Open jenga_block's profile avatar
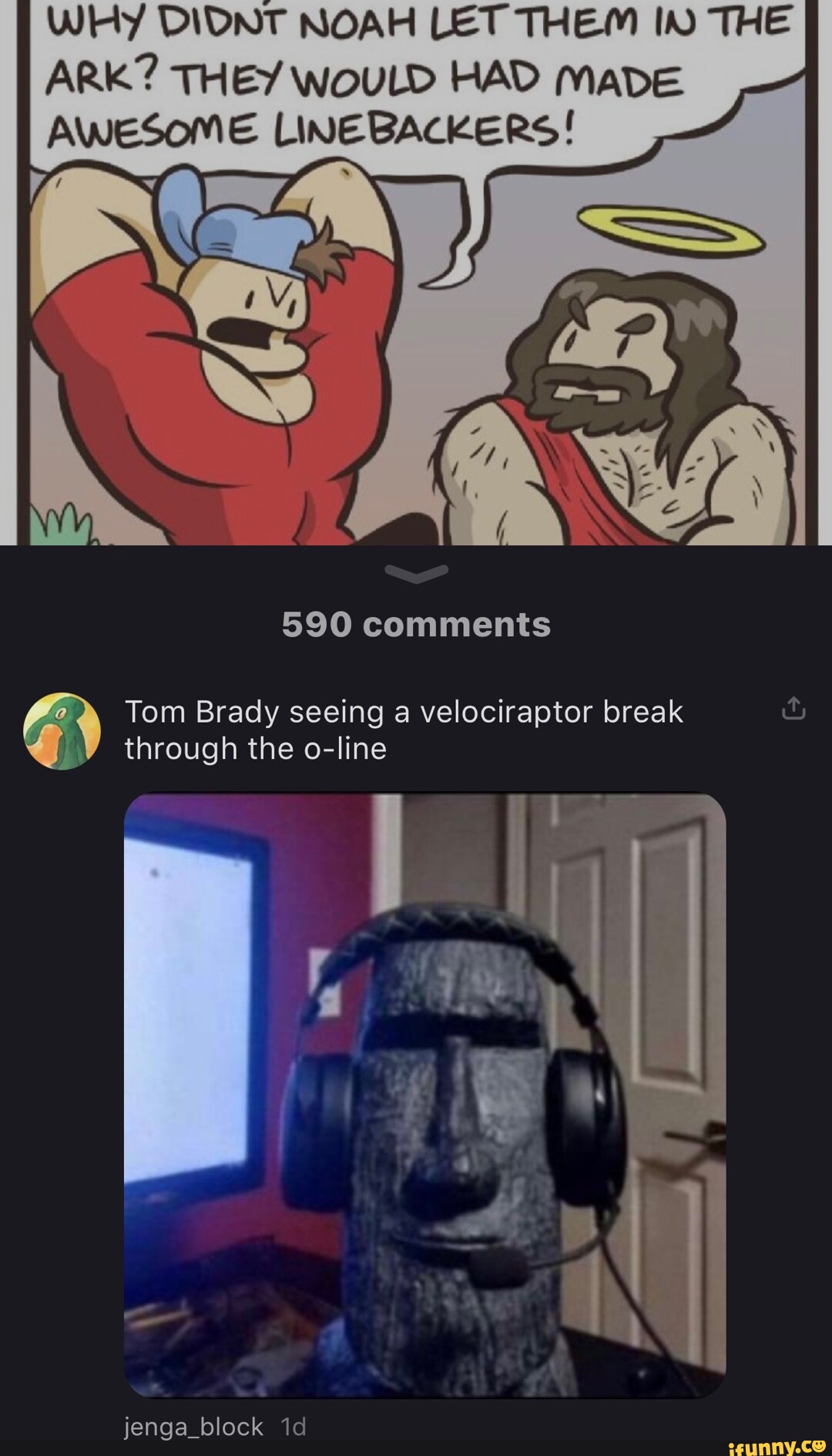832x1456 pixels. (62, 730)
